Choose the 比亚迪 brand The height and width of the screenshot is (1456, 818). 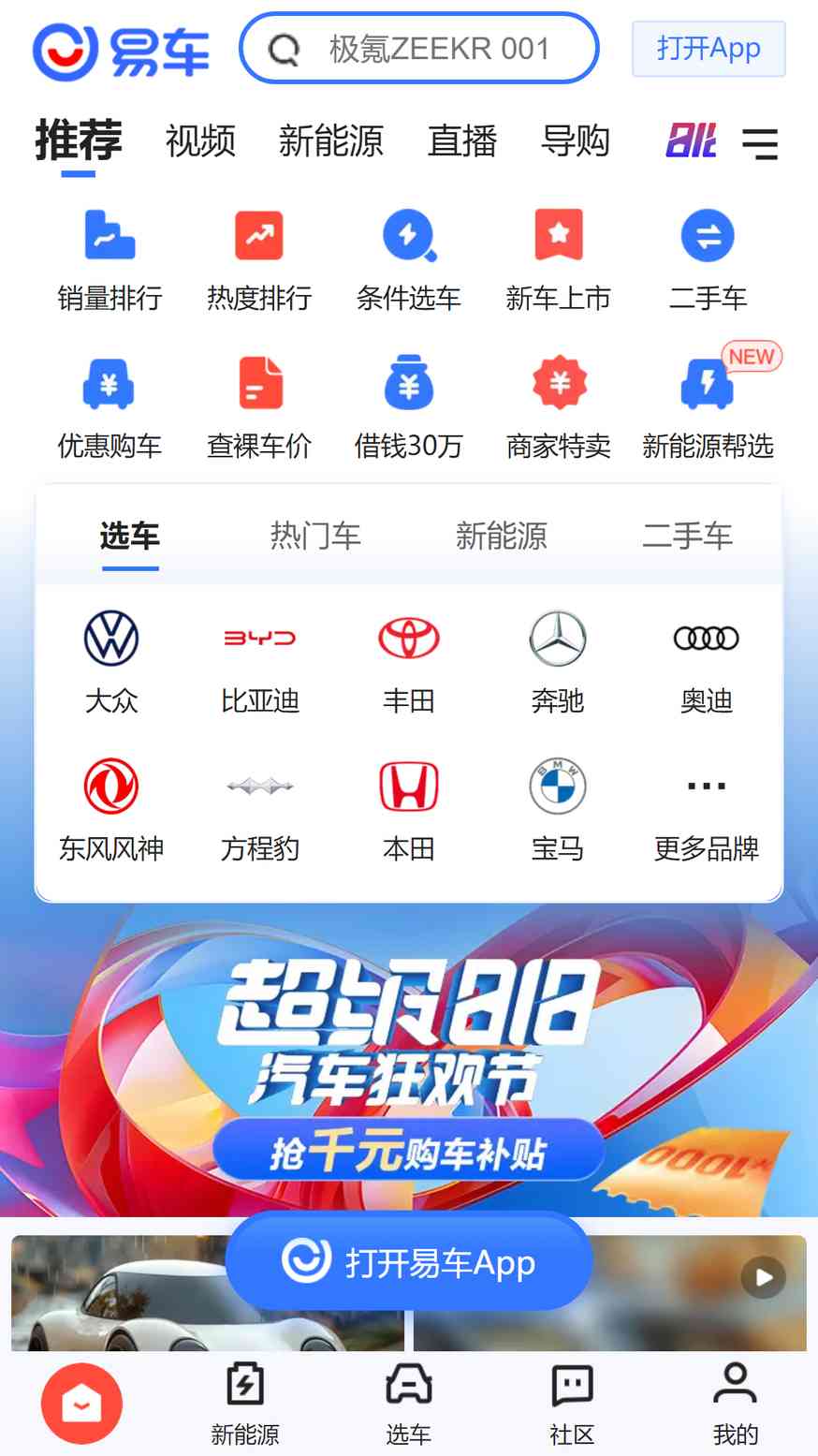tap(260, 663)
